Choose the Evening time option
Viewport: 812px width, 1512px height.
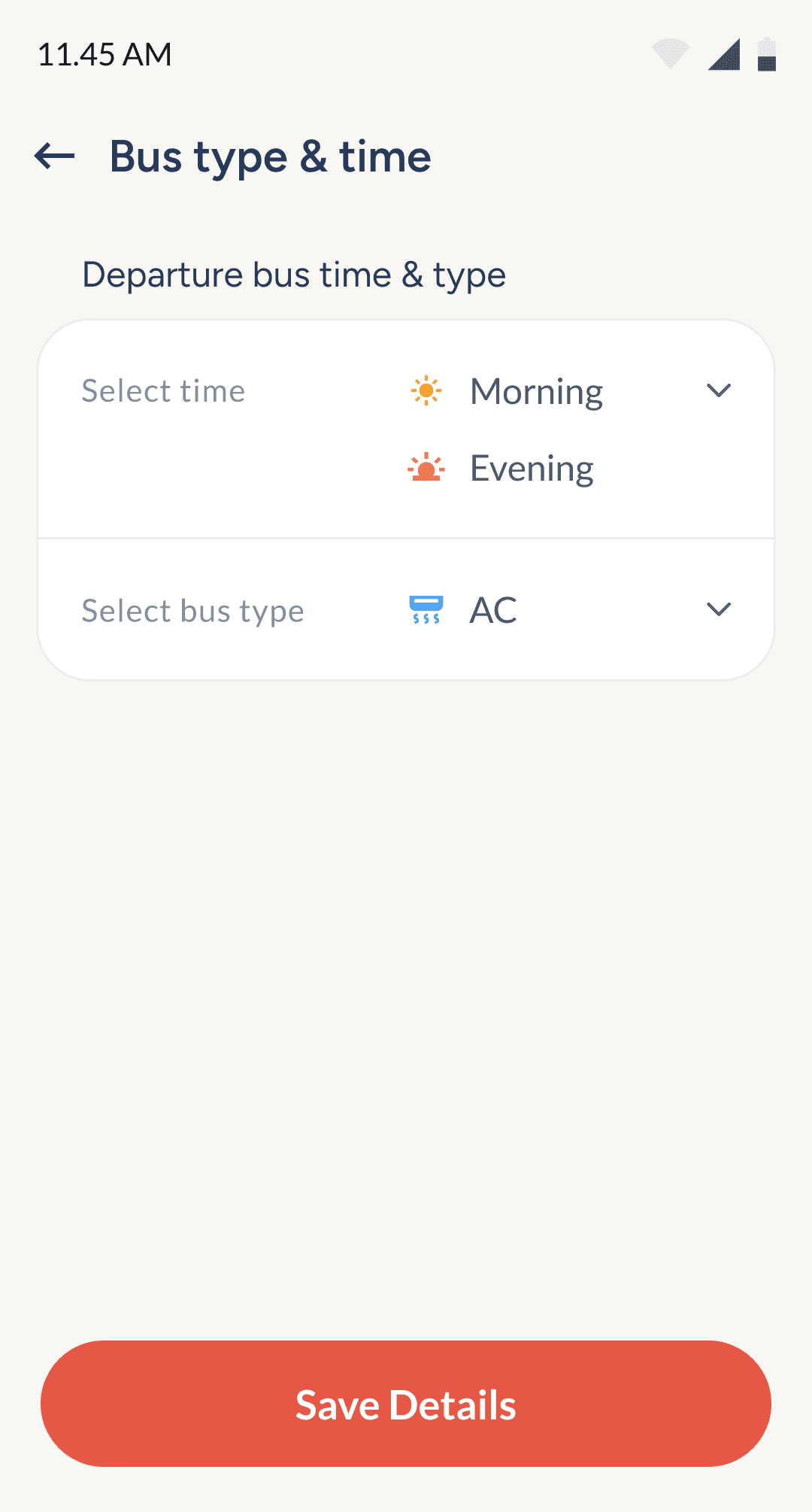(x=531, y=469)
